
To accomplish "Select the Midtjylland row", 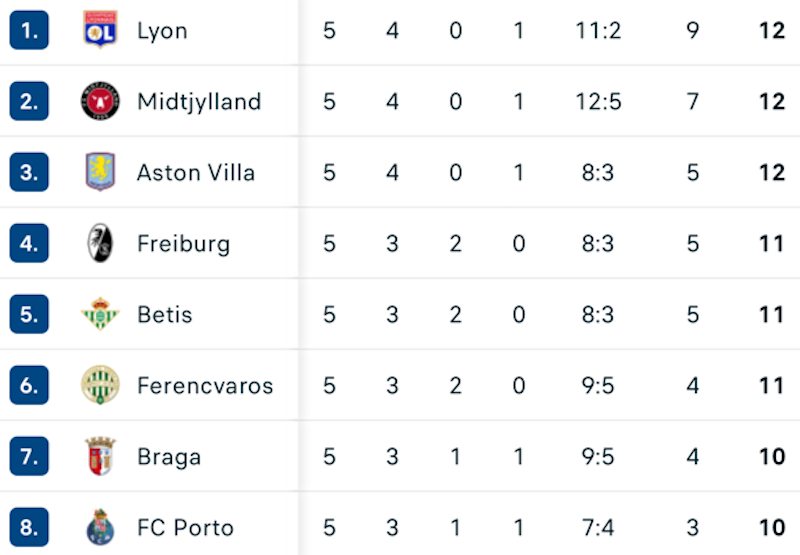I will pos(198,102).
